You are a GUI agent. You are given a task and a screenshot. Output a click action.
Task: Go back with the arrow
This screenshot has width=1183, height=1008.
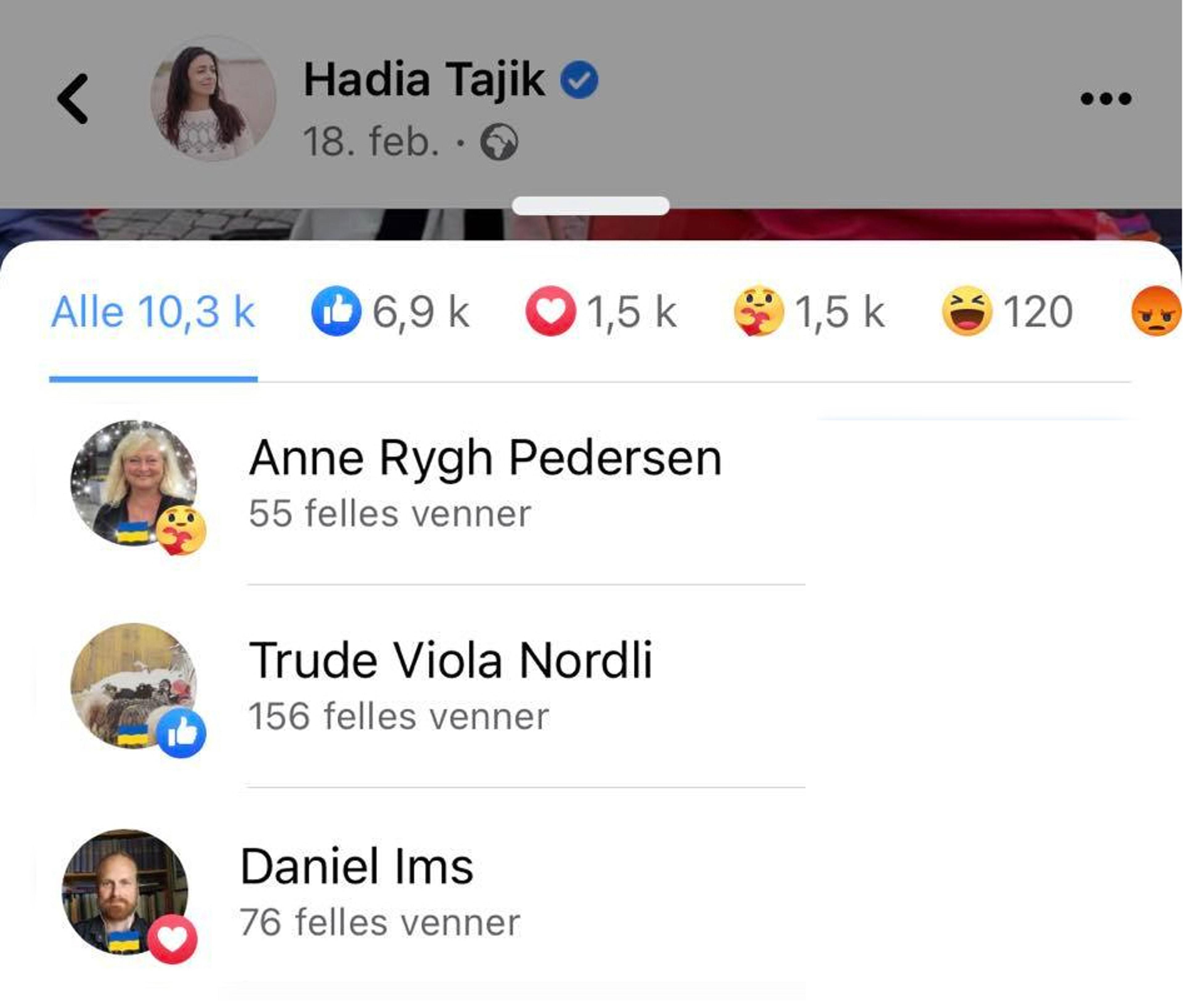pos(73,99)
